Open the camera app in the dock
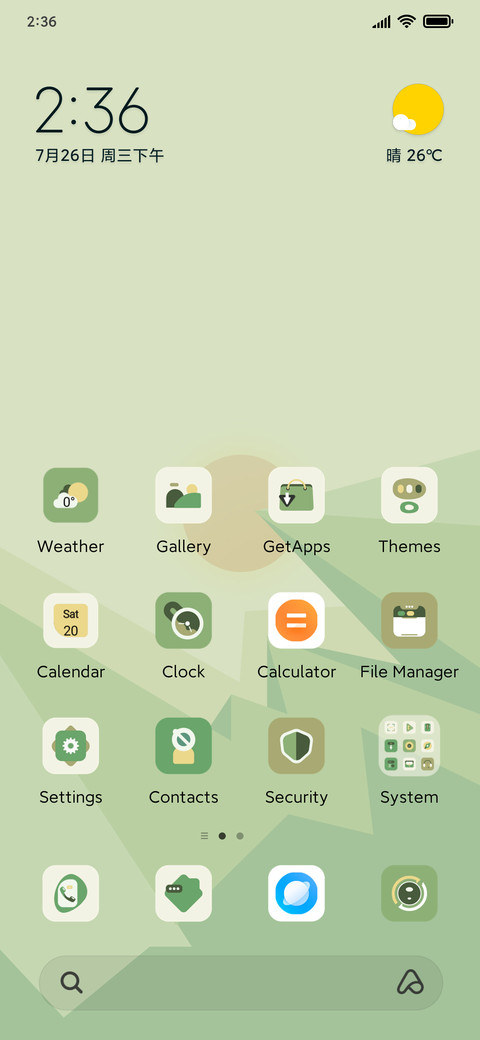The width and height of the screenshot is (480, 1040). tap(409, 893)
